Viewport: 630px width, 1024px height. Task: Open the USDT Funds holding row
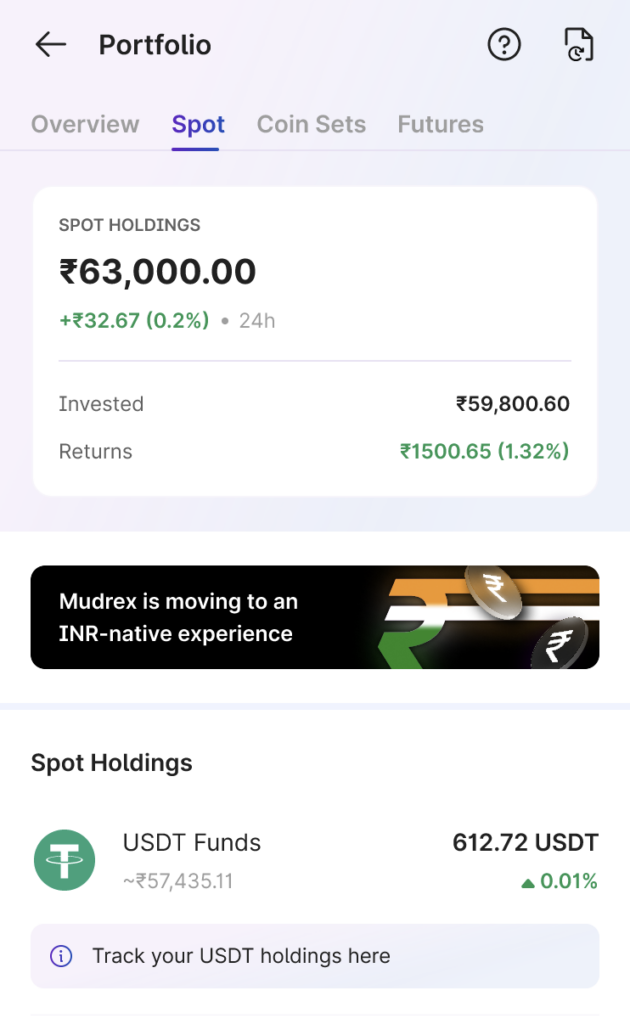[315, 861]
